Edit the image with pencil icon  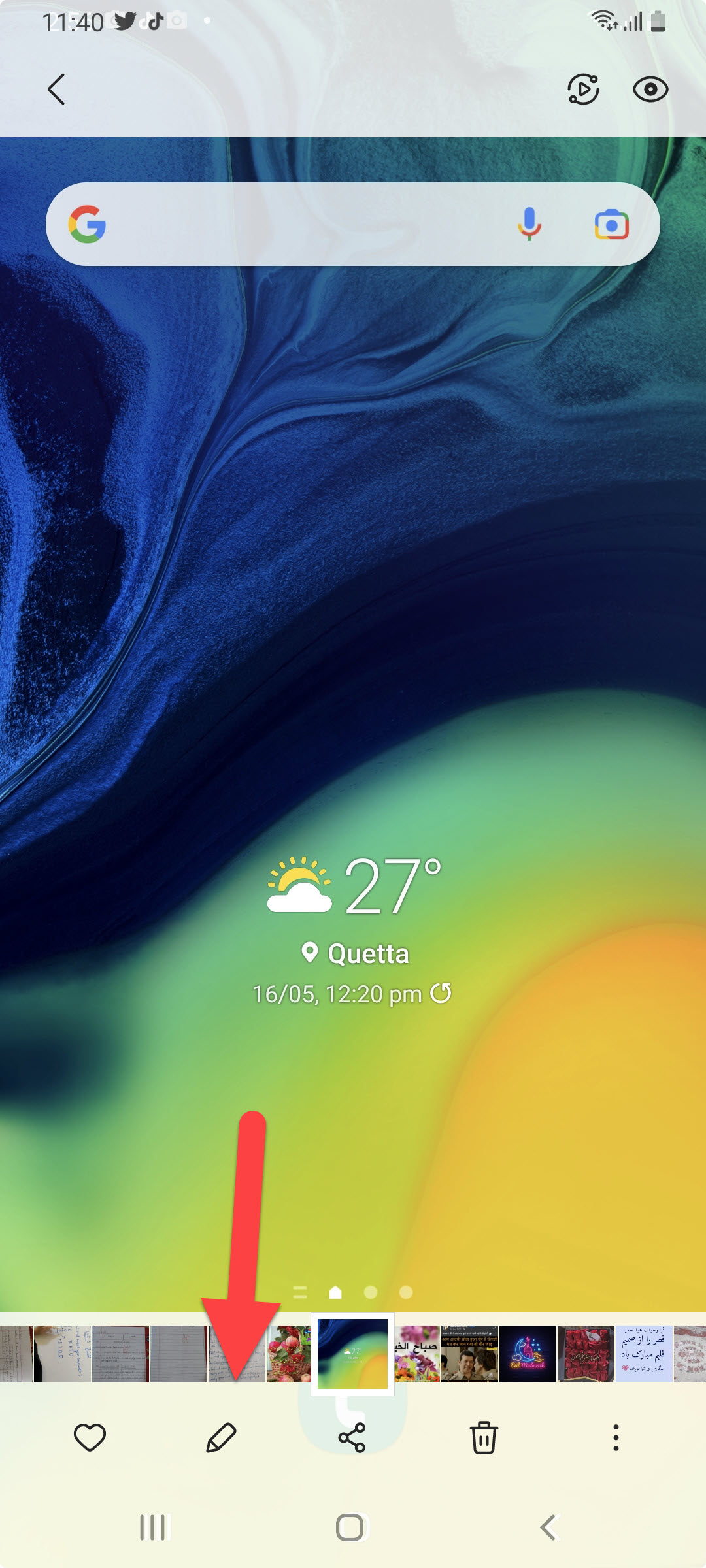(x=221, y=1438)
